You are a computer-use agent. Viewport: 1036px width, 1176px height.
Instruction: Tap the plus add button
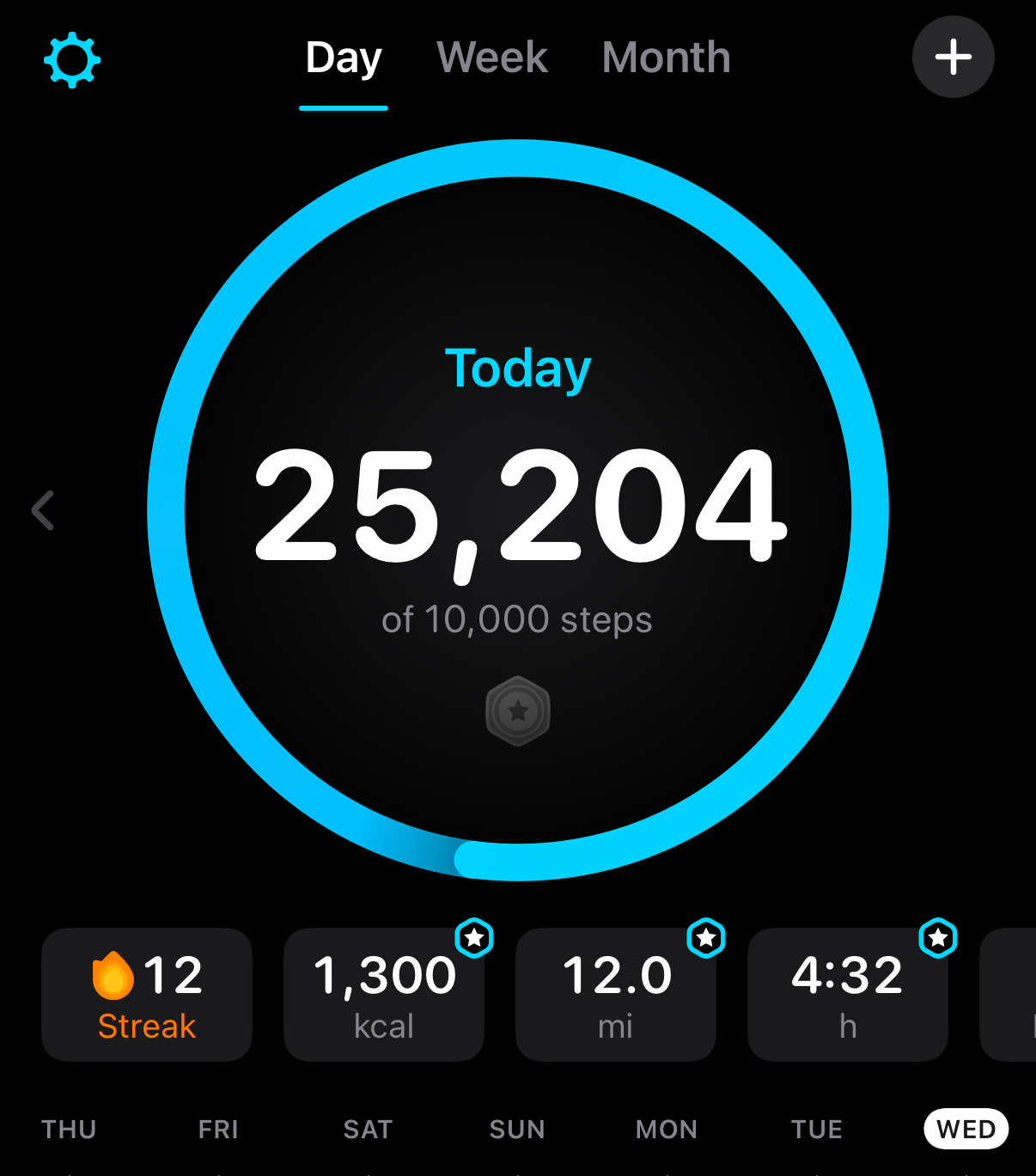pos(953,58)
